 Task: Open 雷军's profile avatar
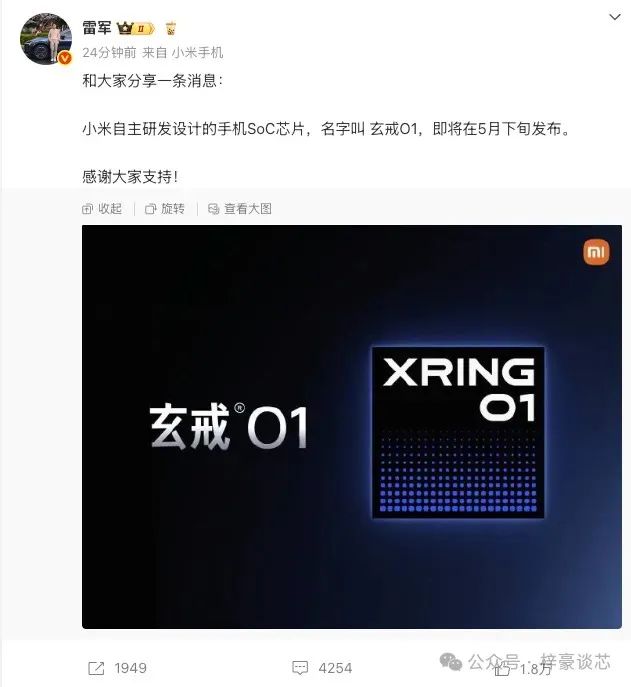point(46,39)
